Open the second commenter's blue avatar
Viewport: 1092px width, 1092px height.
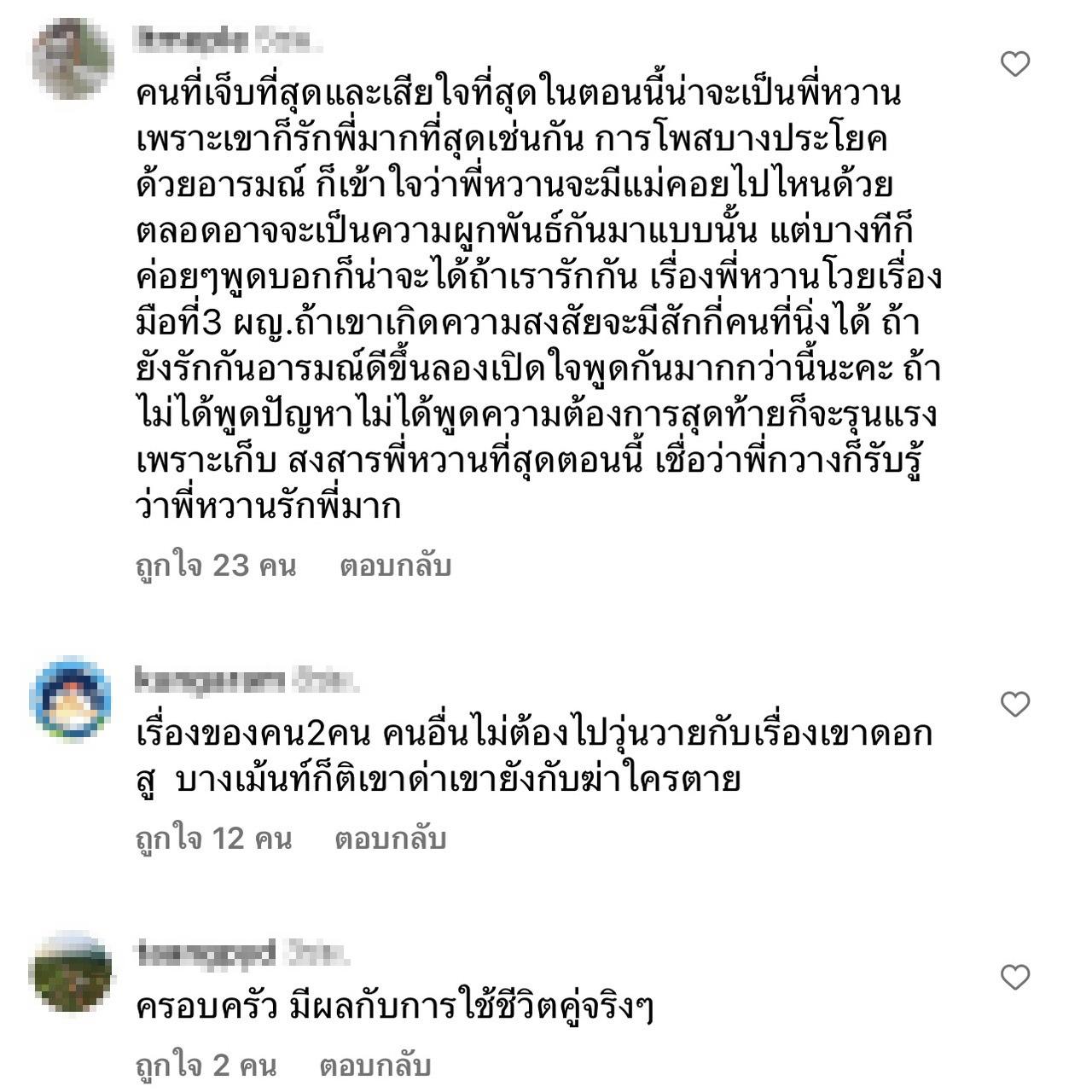pos(71,700)
